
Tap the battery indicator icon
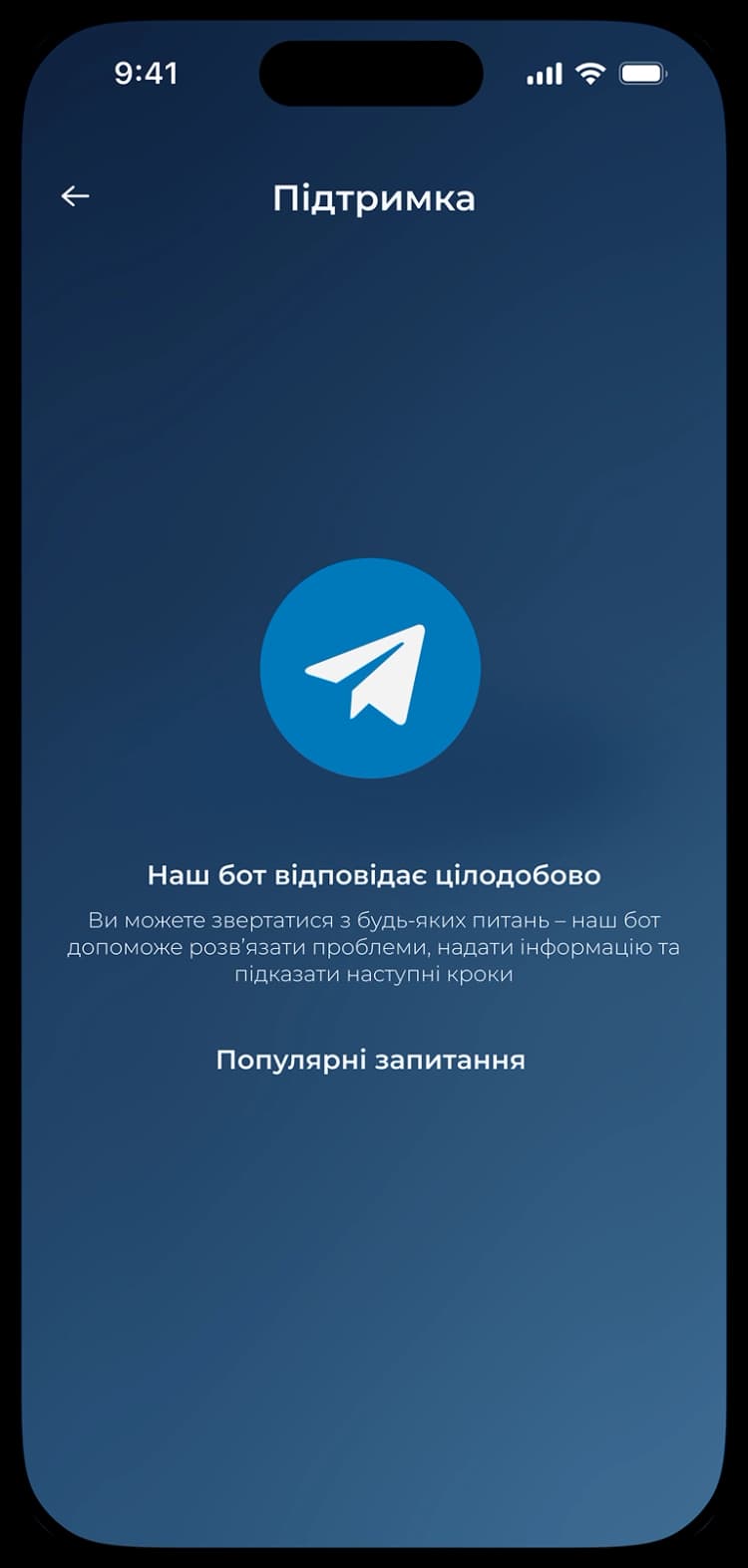point(640,72)
